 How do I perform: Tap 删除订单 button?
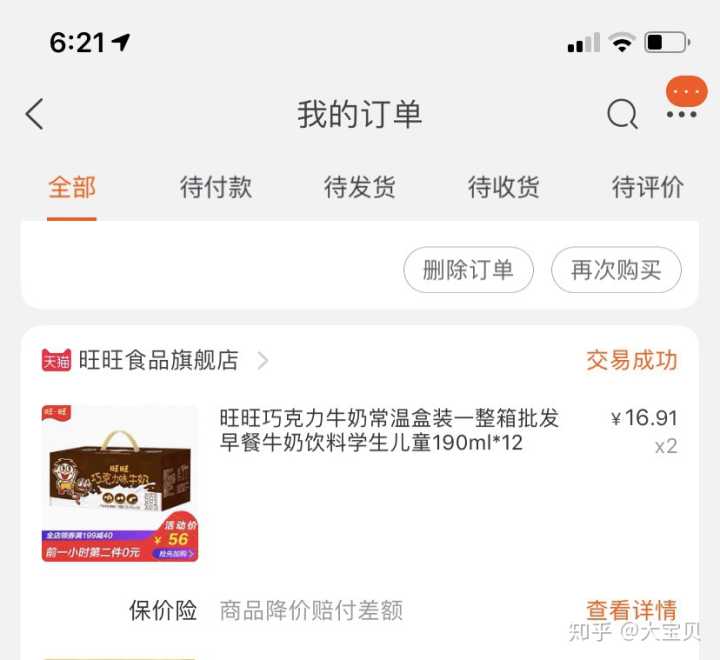point(468,269)
